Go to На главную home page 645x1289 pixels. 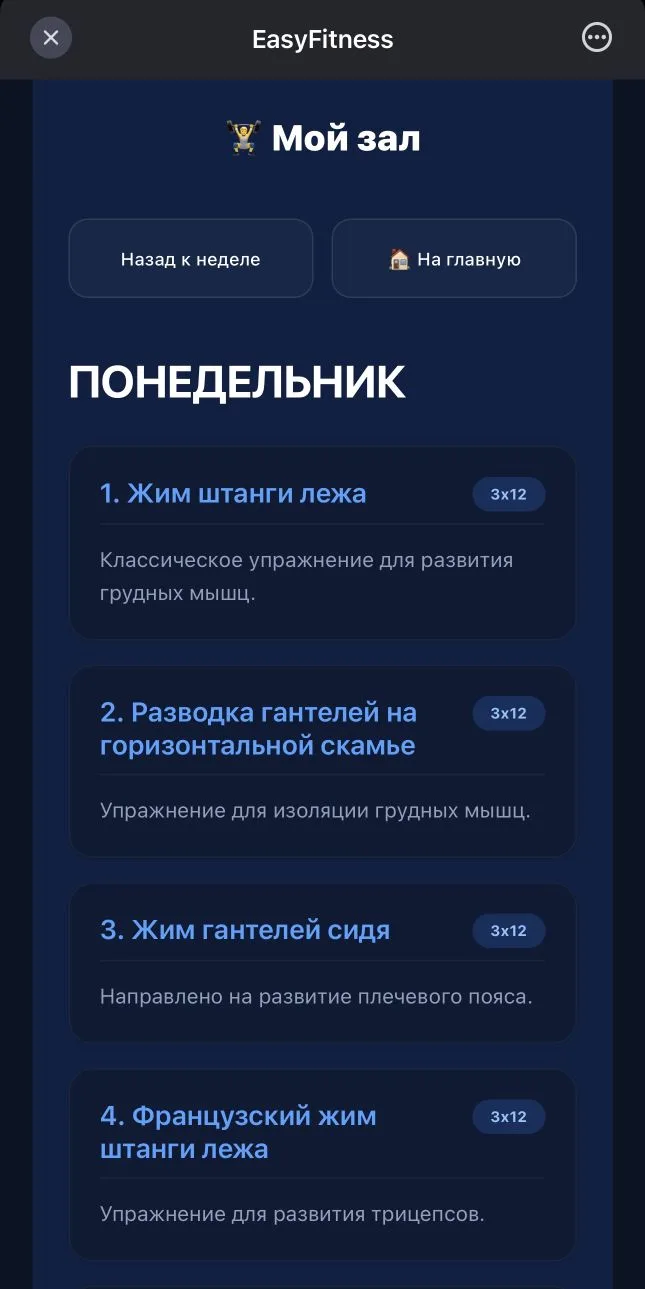click(454, 259)
